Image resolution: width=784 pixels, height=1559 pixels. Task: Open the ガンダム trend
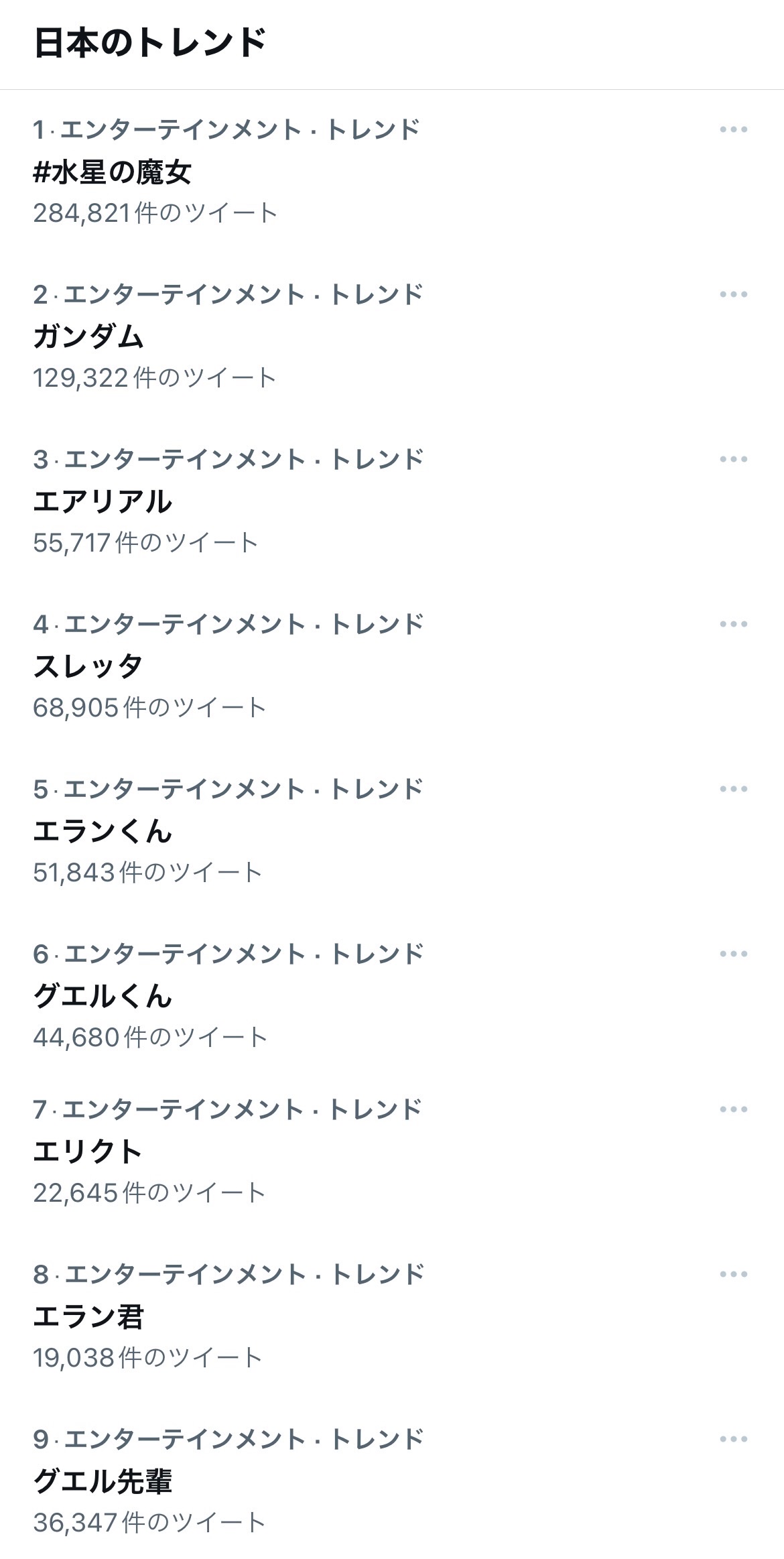88,336
